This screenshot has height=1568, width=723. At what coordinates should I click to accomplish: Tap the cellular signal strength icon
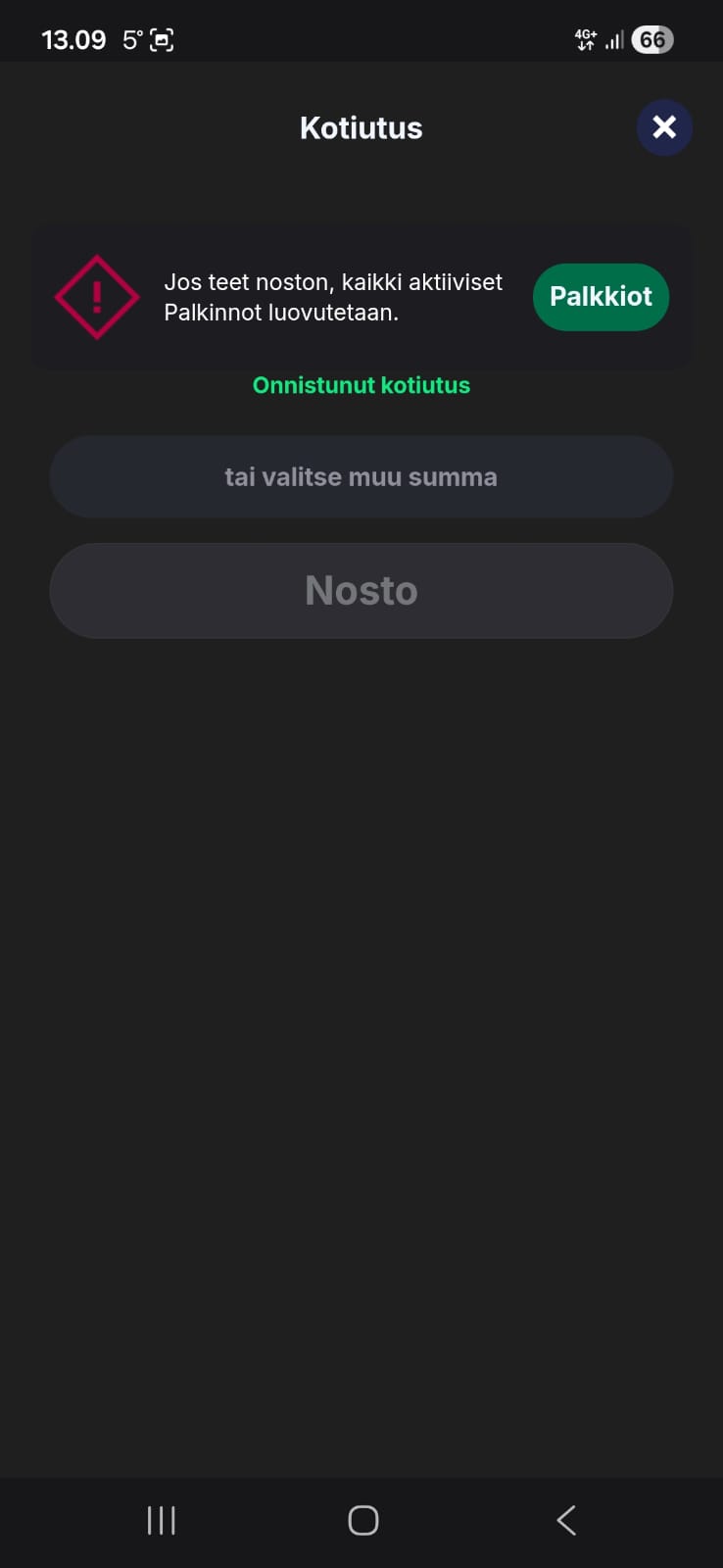coord(614,41)
